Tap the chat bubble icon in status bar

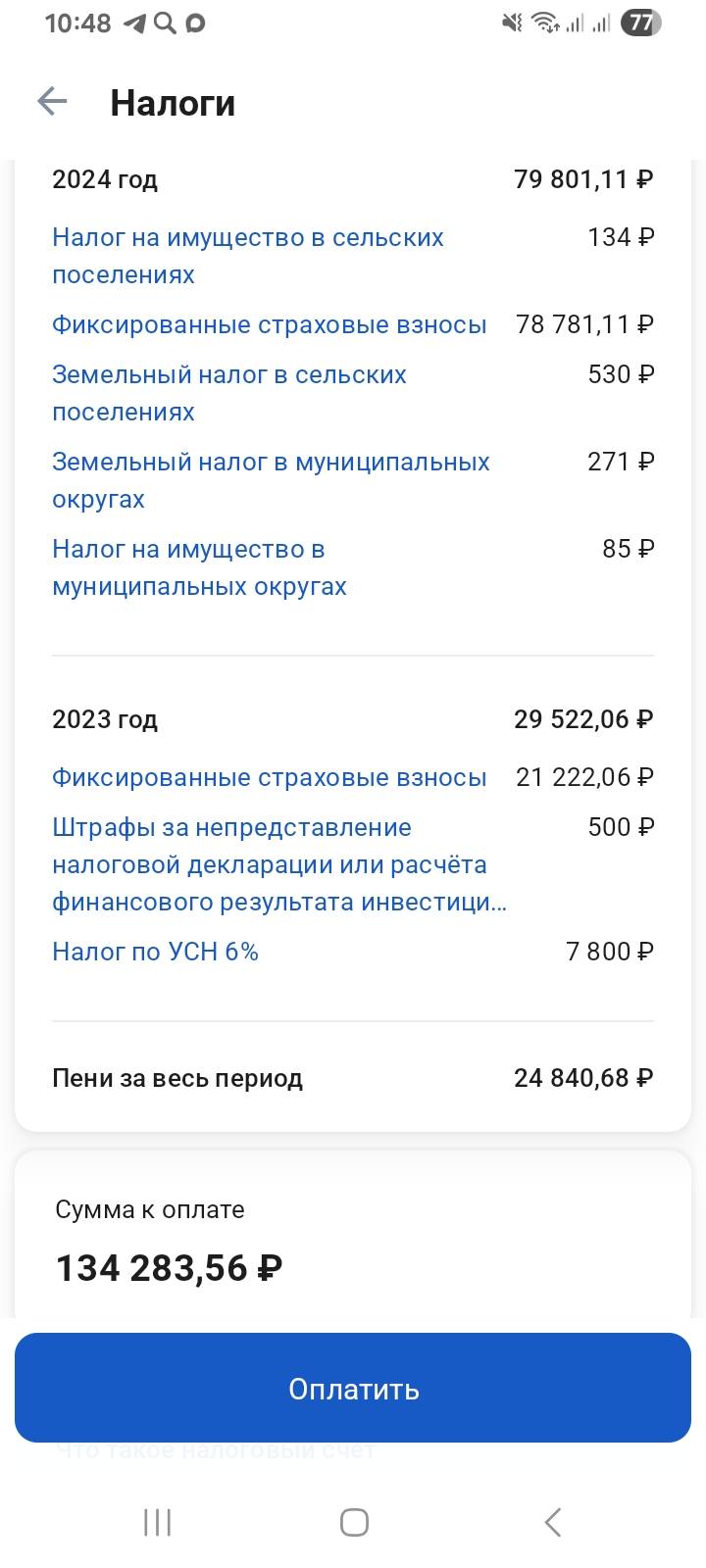pos(193,22)
